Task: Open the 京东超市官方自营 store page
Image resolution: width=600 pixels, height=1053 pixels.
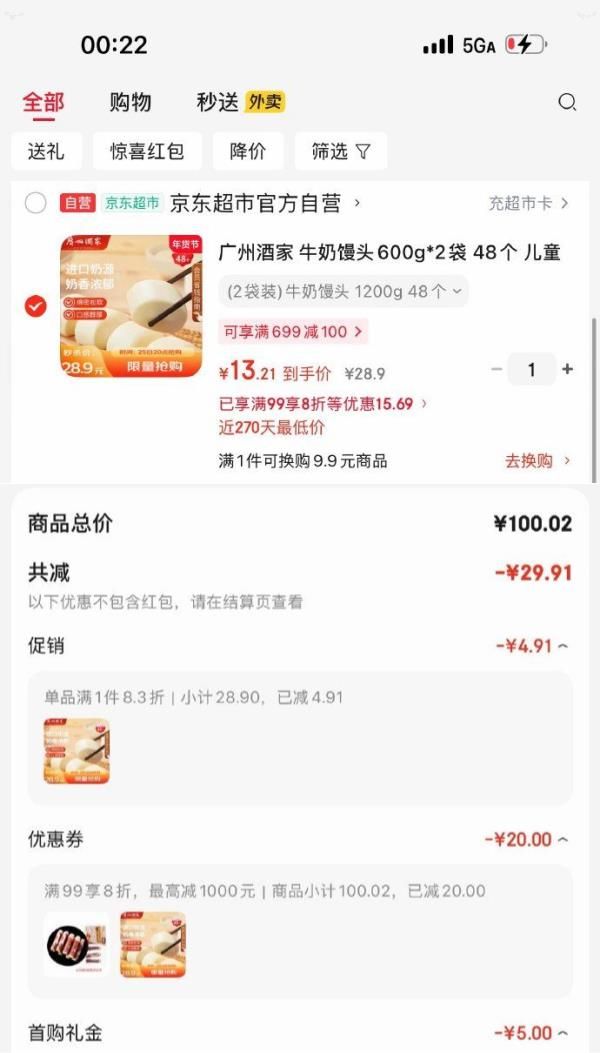Action: (265, 203)
